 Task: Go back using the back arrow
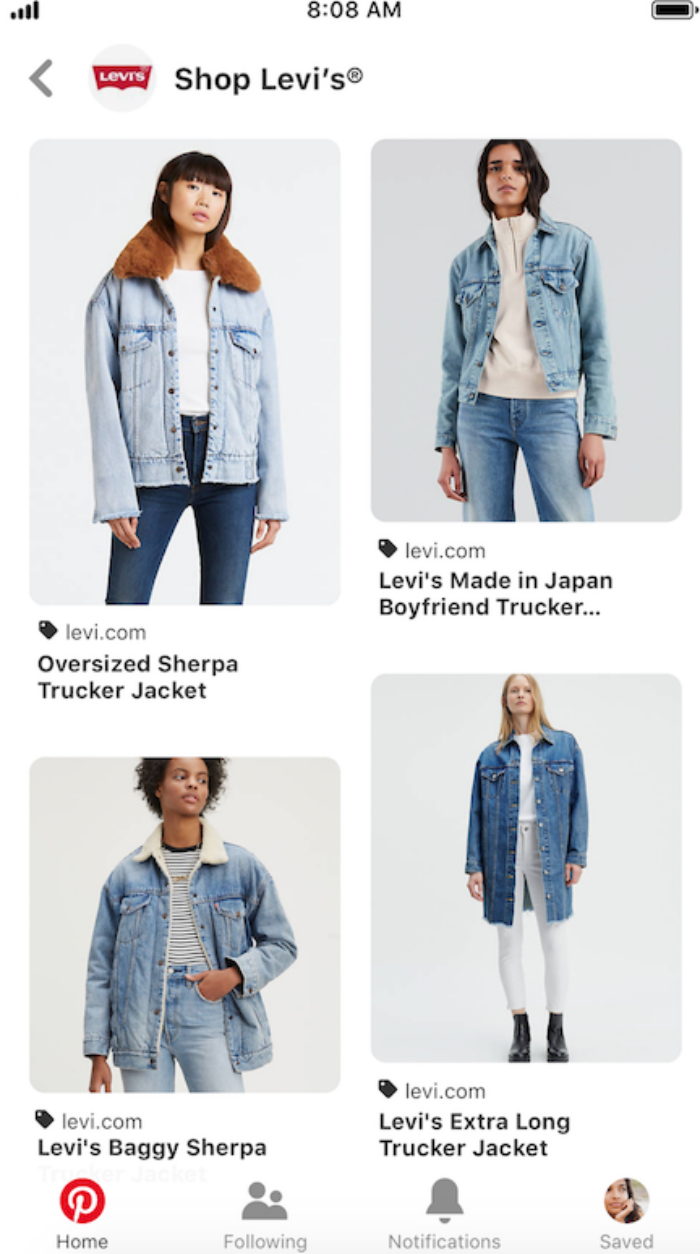41,78
